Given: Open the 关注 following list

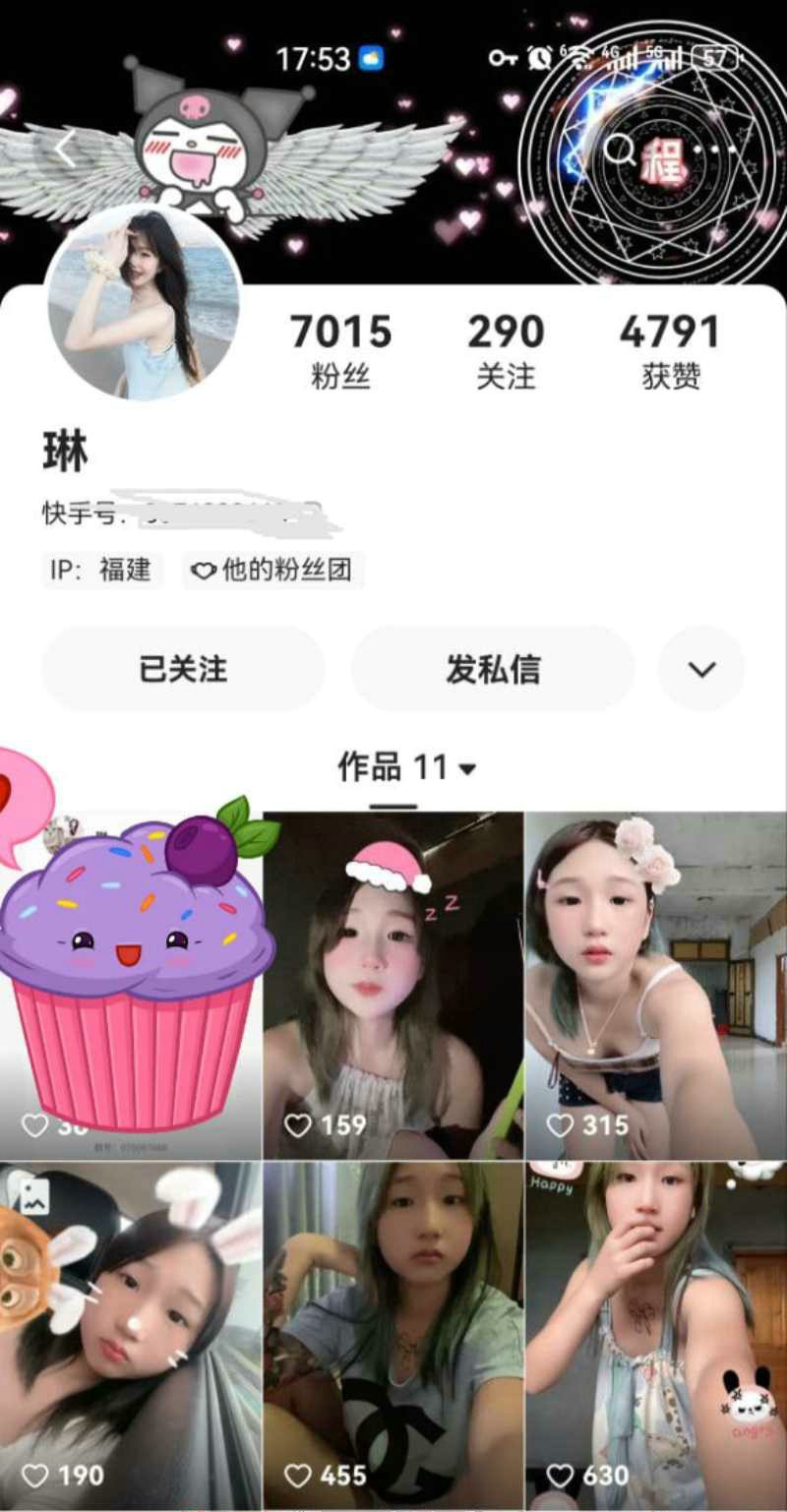Looking at the screenshot, I should point(506,351).
